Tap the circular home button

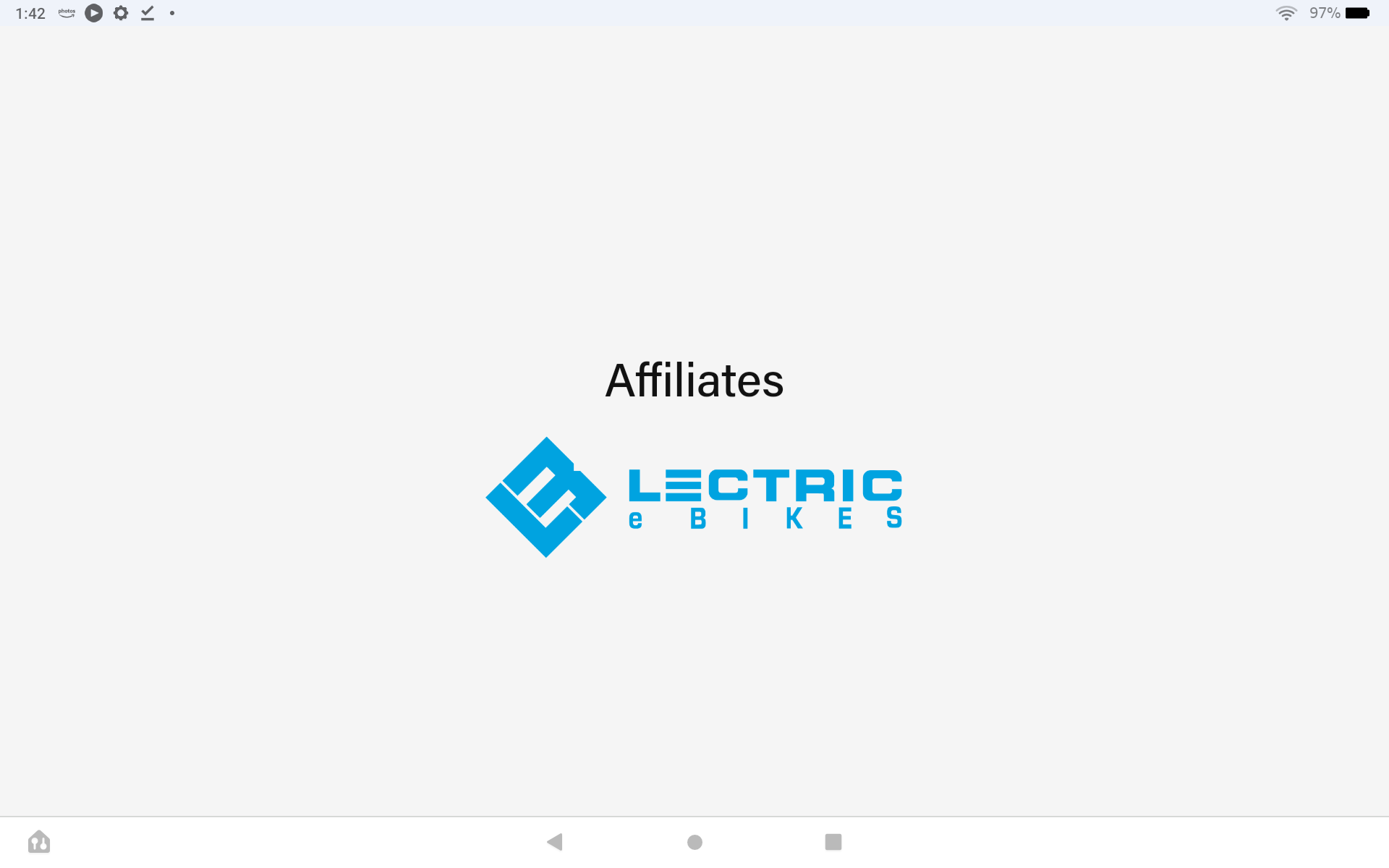pyautogui.click(x=694, y=842)
